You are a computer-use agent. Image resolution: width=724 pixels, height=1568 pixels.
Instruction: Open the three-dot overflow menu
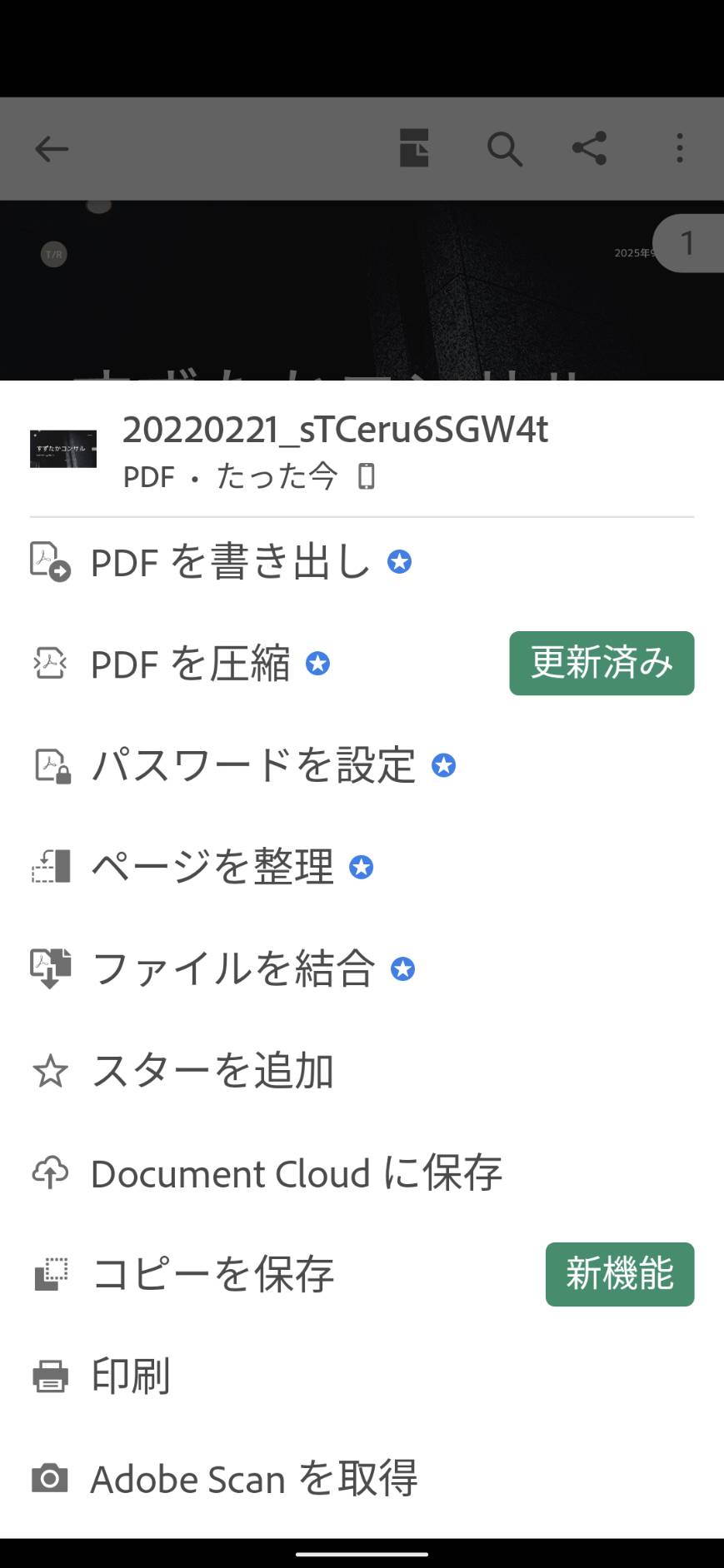680,149
